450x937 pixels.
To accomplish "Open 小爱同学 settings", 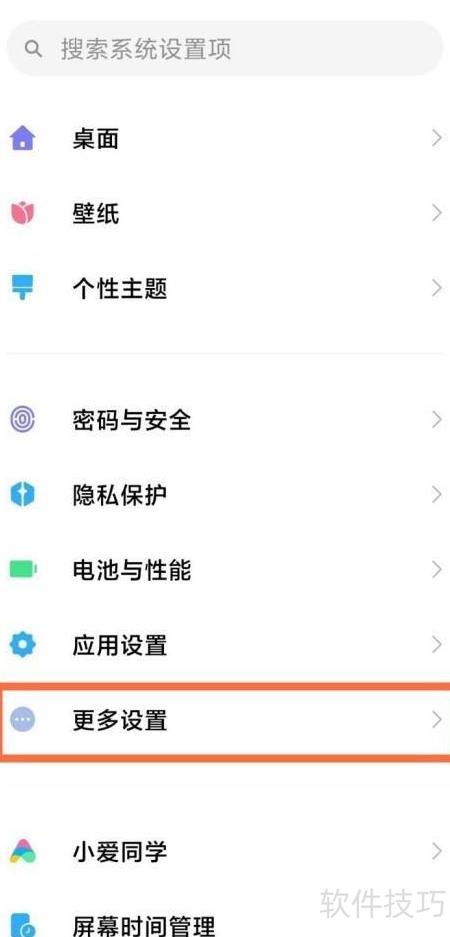I will pyautogui.click(x=225, y=851).
